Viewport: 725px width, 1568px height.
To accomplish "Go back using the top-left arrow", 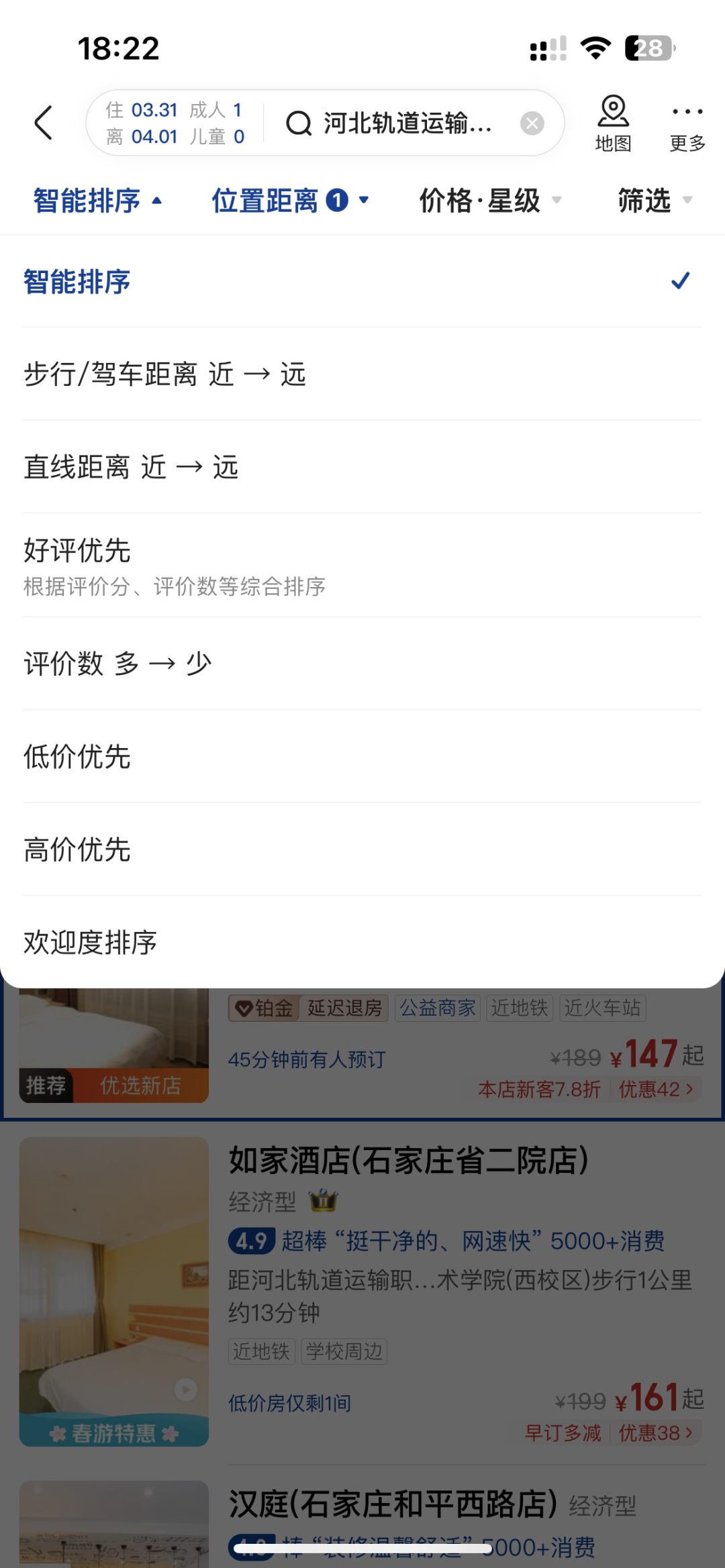I will coord(44,123).
